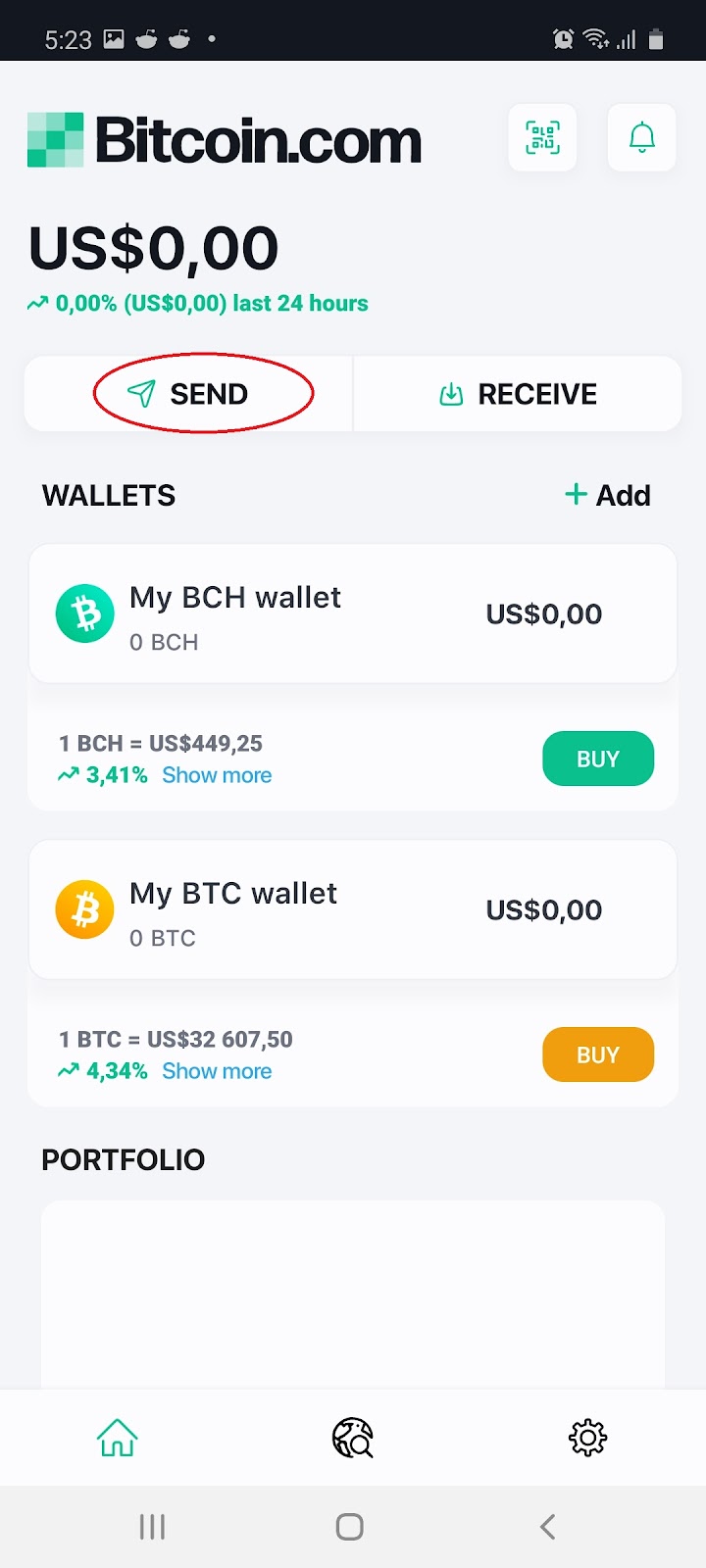Screen dimensions: 706x1568
Task: Buy Bitcoin Cash with the green BUY button
Action: [x=597, y=759]
